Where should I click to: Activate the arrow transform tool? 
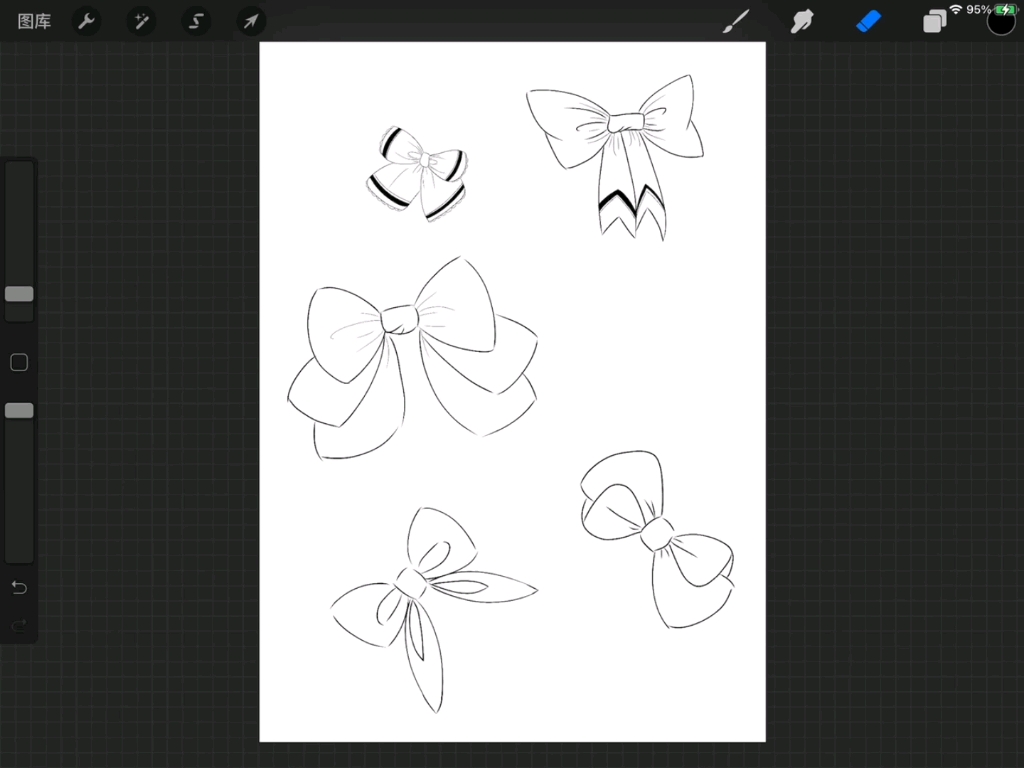251,21
